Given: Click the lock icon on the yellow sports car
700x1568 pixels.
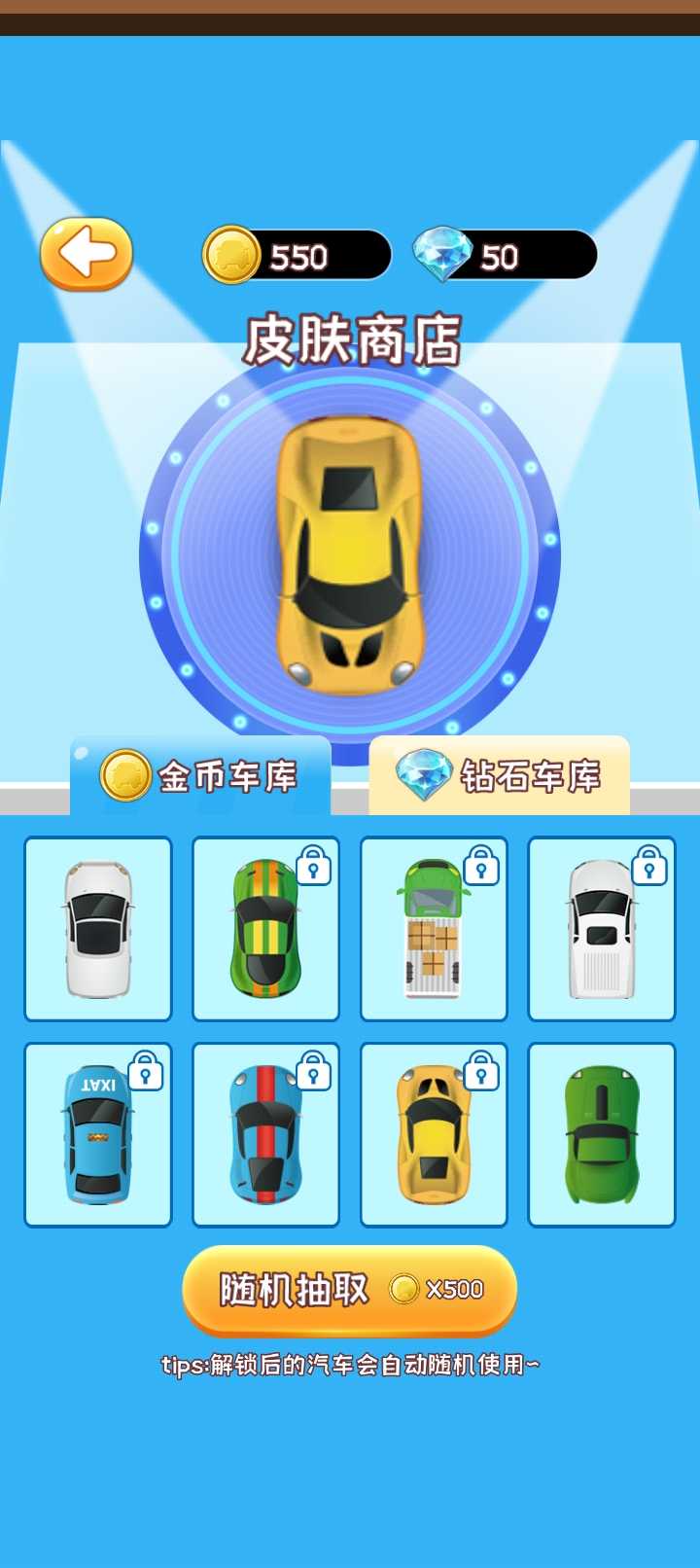Looking at the screenshot, I should (481, 1072).
